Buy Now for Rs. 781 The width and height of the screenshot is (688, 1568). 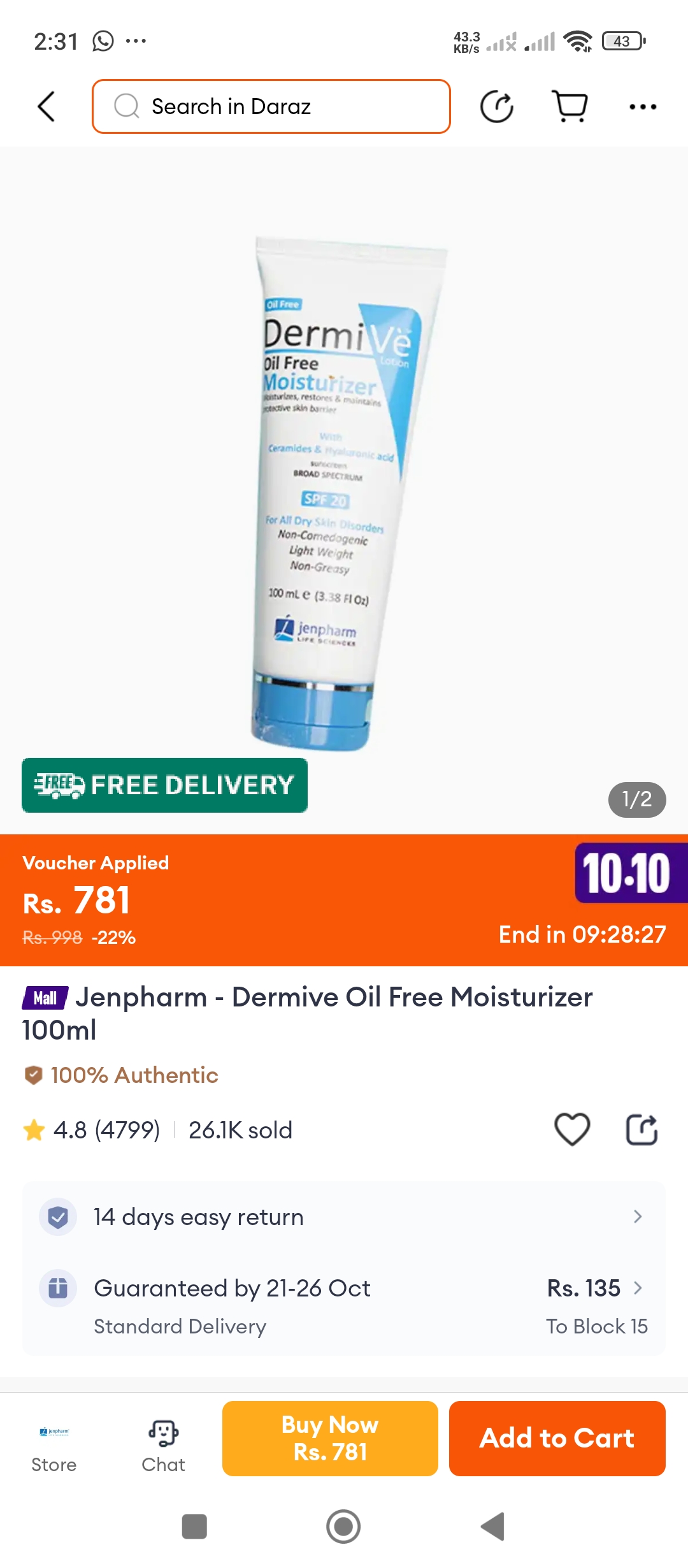[x=330, y=1438]
